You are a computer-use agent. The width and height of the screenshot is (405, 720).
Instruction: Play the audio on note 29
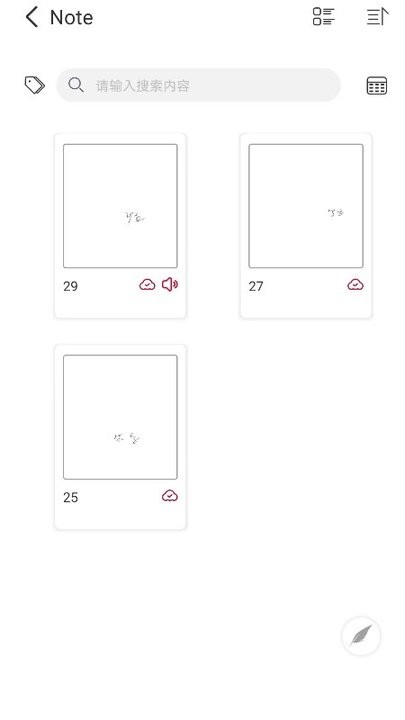[170, 285]
